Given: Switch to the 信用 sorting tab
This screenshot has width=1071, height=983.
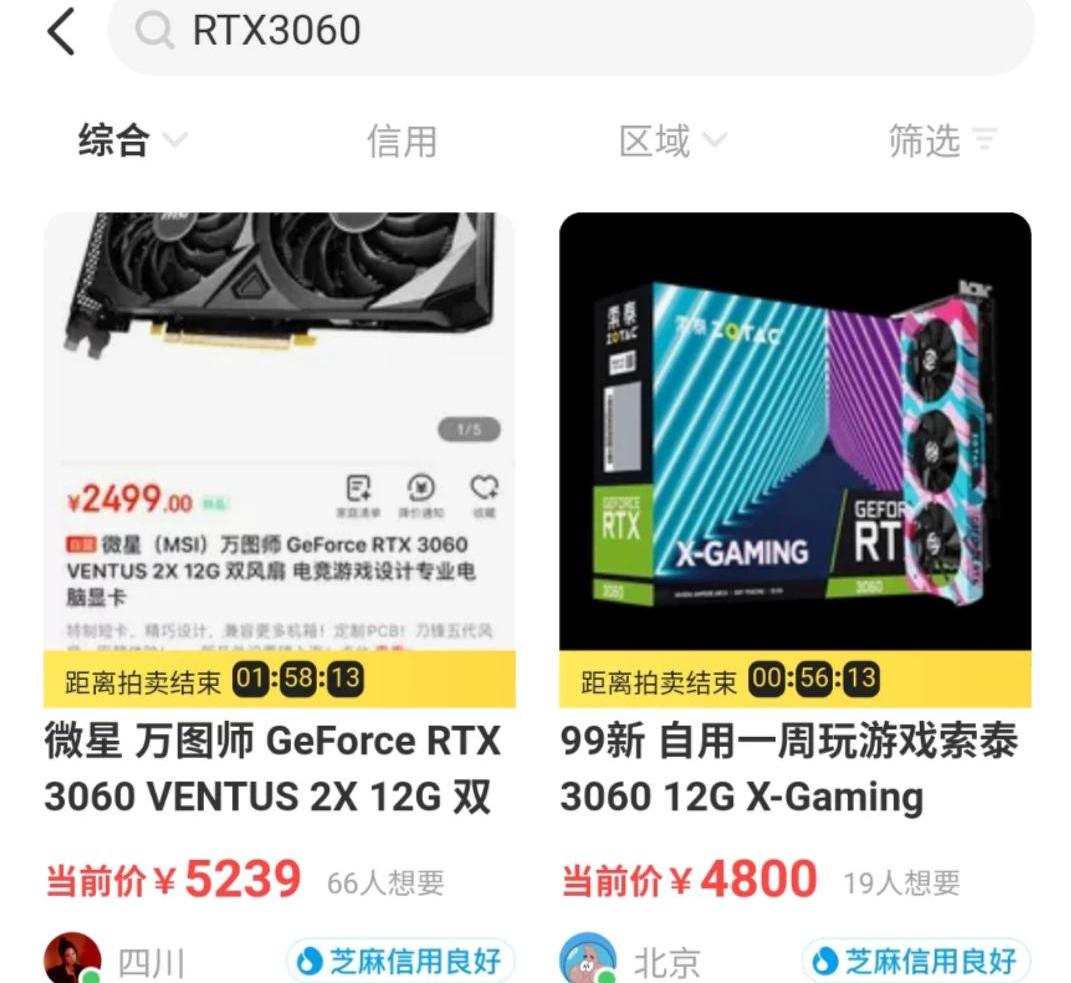Looking at the screenshot, I should [401, 141].
